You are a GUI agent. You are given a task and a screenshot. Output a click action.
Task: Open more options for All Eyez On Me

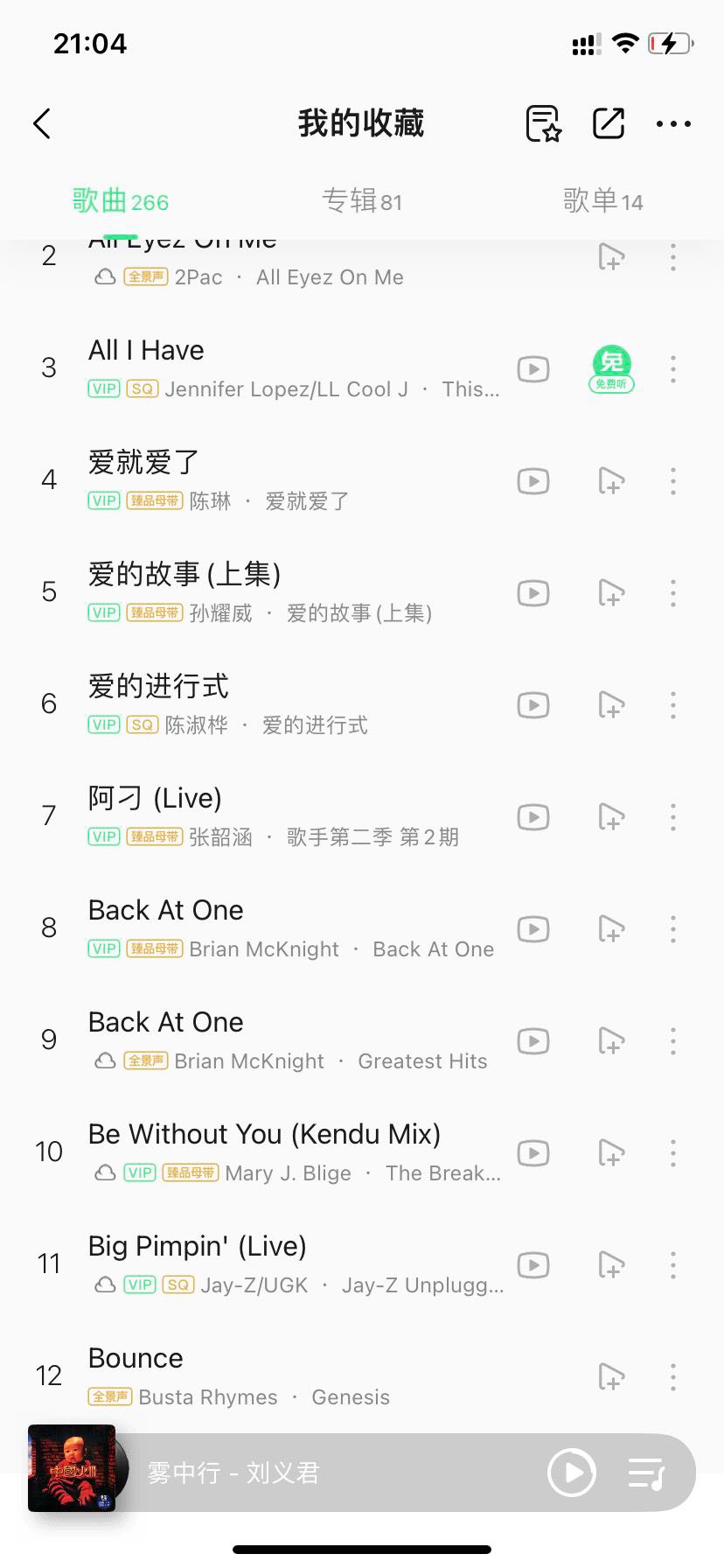pyautogui.click(x=673, y=257)
